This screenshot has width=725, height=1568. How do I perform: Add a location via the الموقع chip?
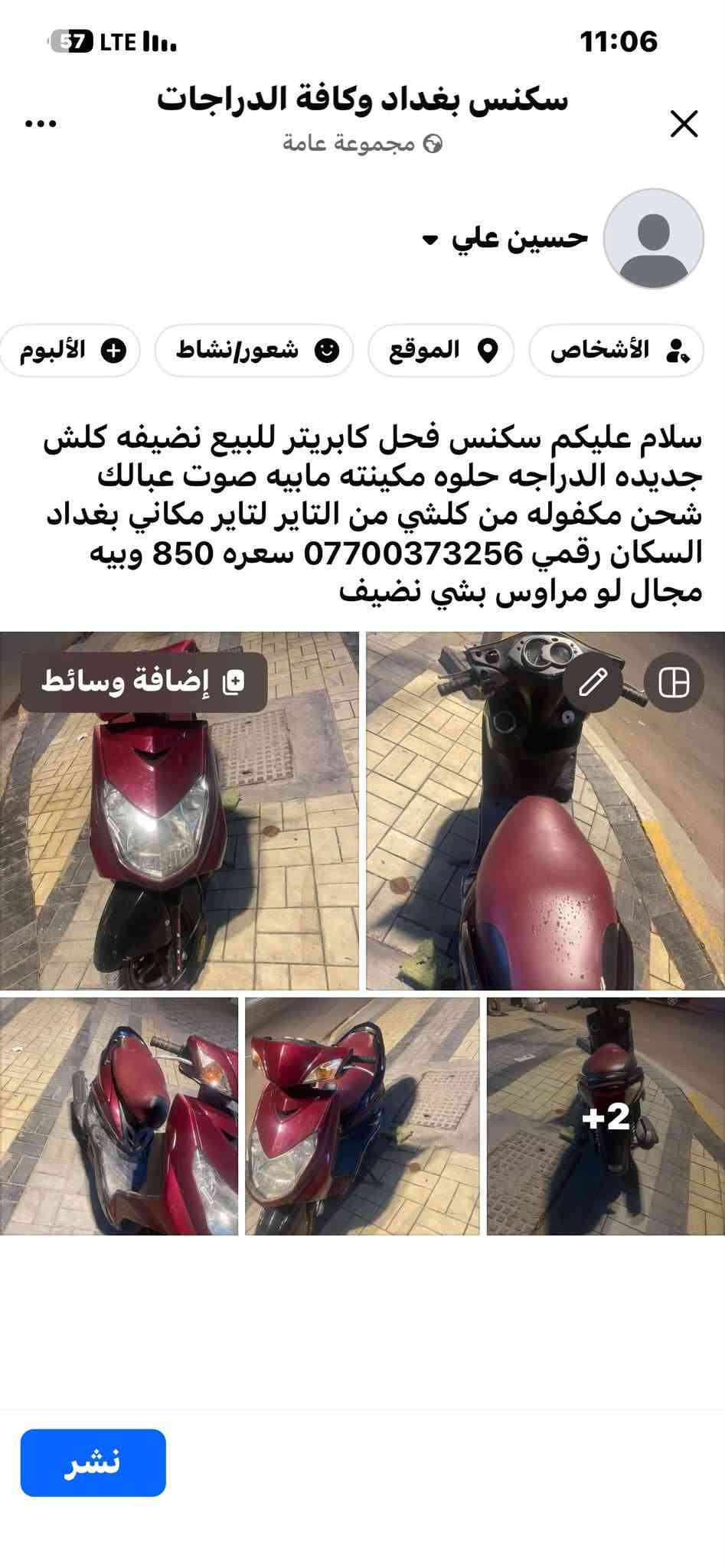pos(441,351)
